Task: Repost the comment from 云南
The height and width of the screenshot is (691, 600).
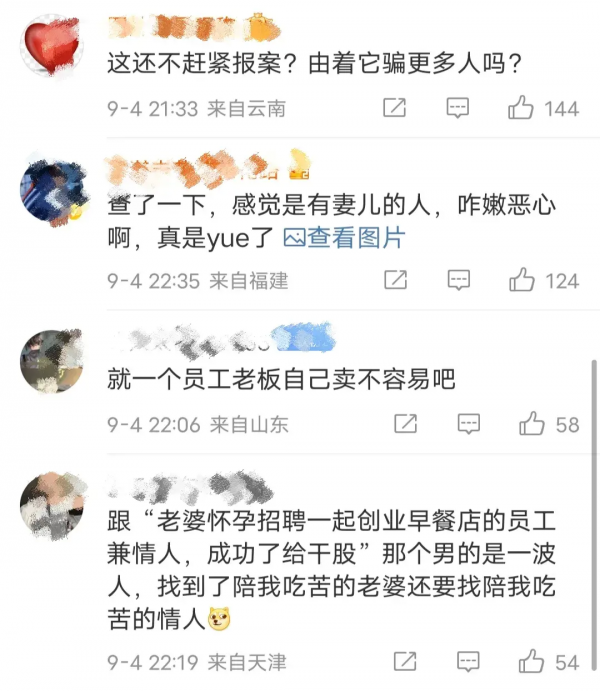Action: 394,108
